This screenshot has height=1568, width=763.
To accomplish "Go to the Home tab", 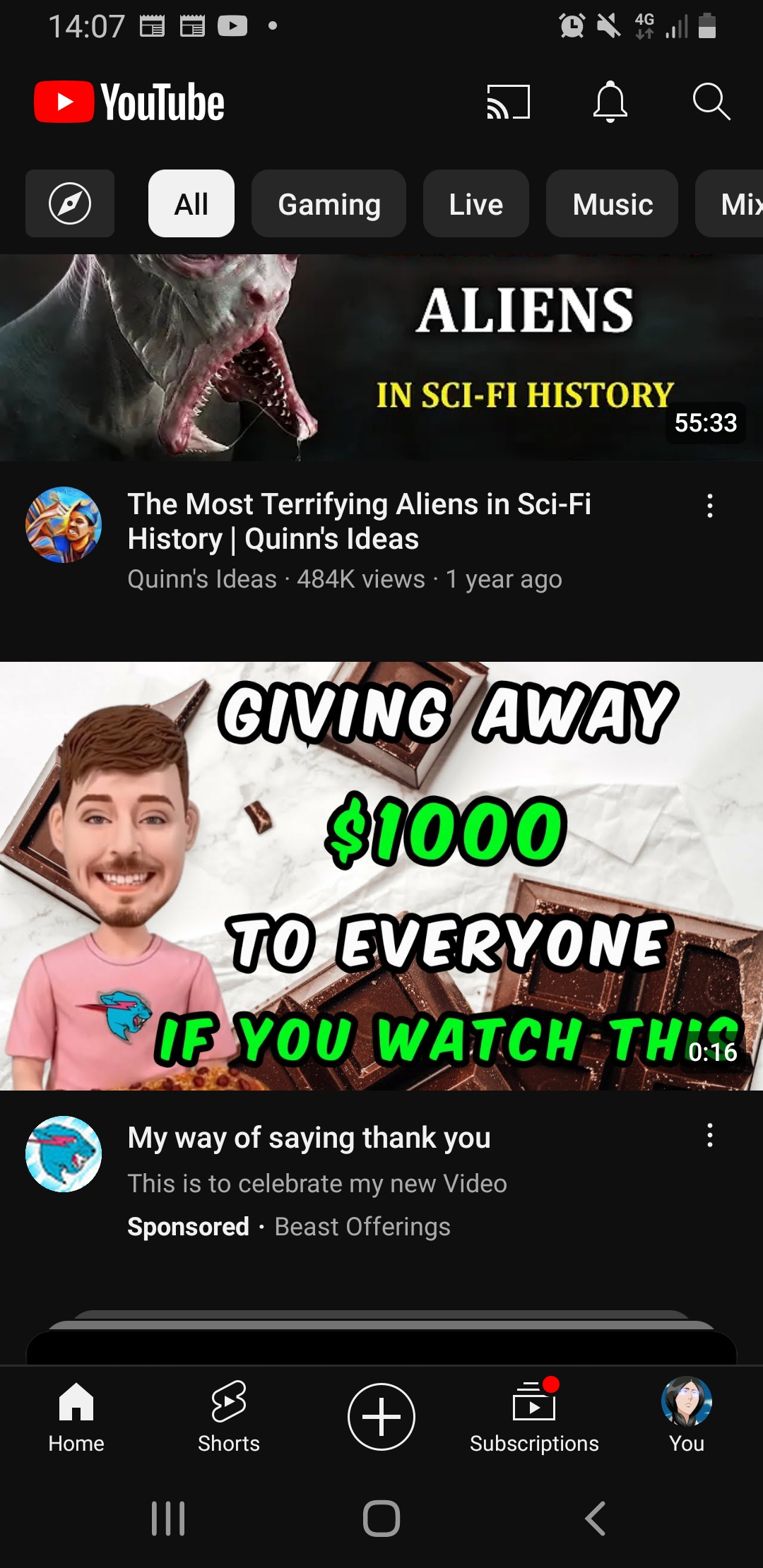I will (x=76, y=1417).
